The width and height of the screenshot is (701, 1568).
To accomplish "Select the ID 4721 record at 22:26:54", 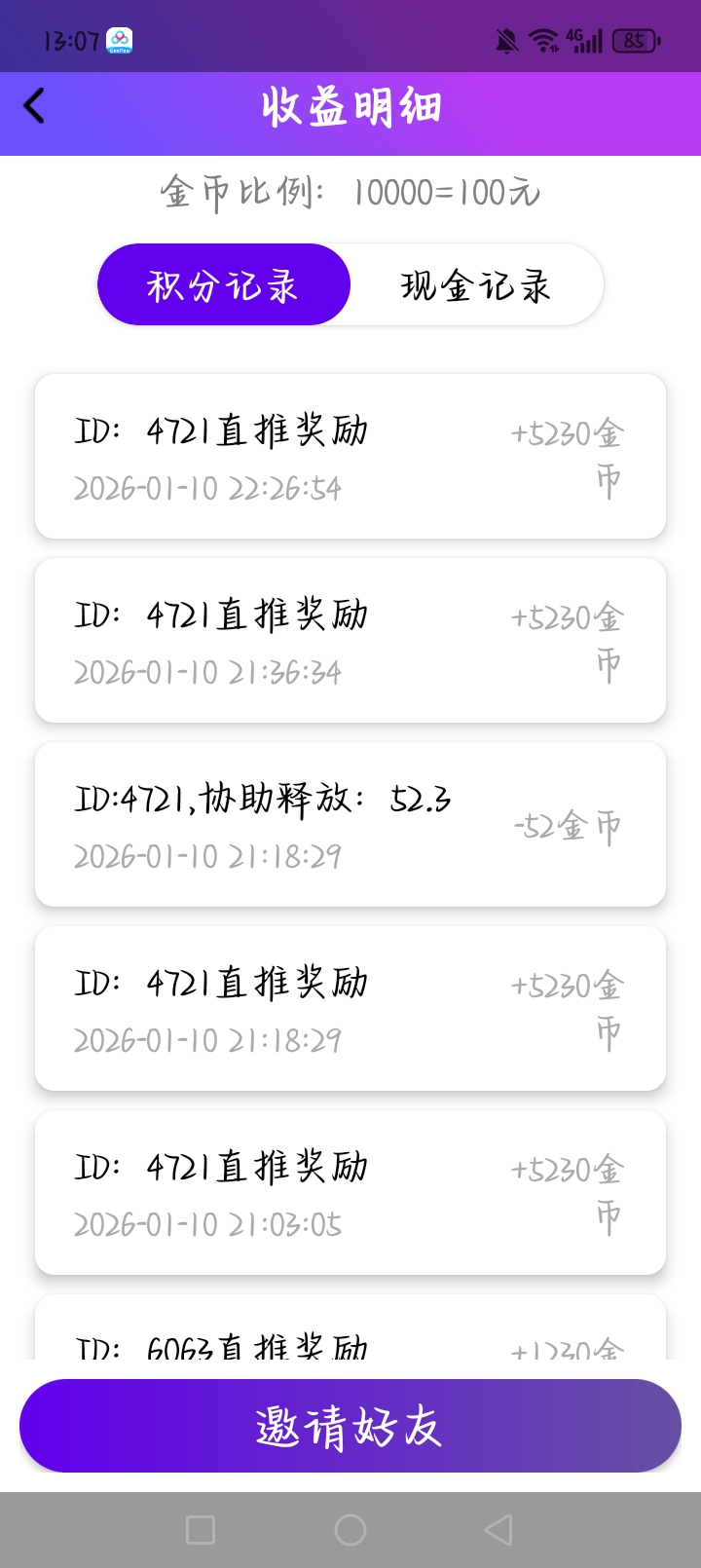I will coord(350,456).
